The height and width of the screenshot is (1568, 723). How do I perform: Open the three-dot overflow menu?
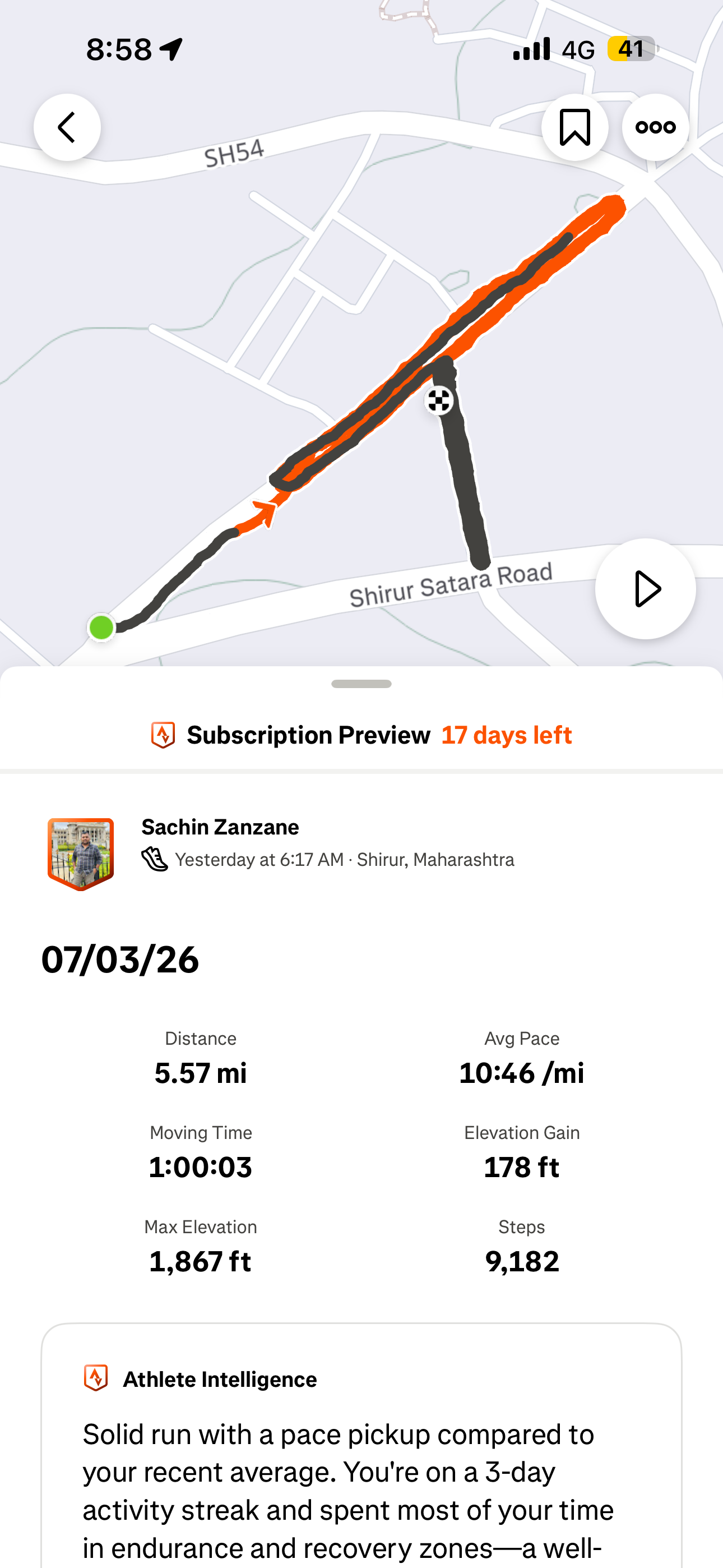pos(655,127)
